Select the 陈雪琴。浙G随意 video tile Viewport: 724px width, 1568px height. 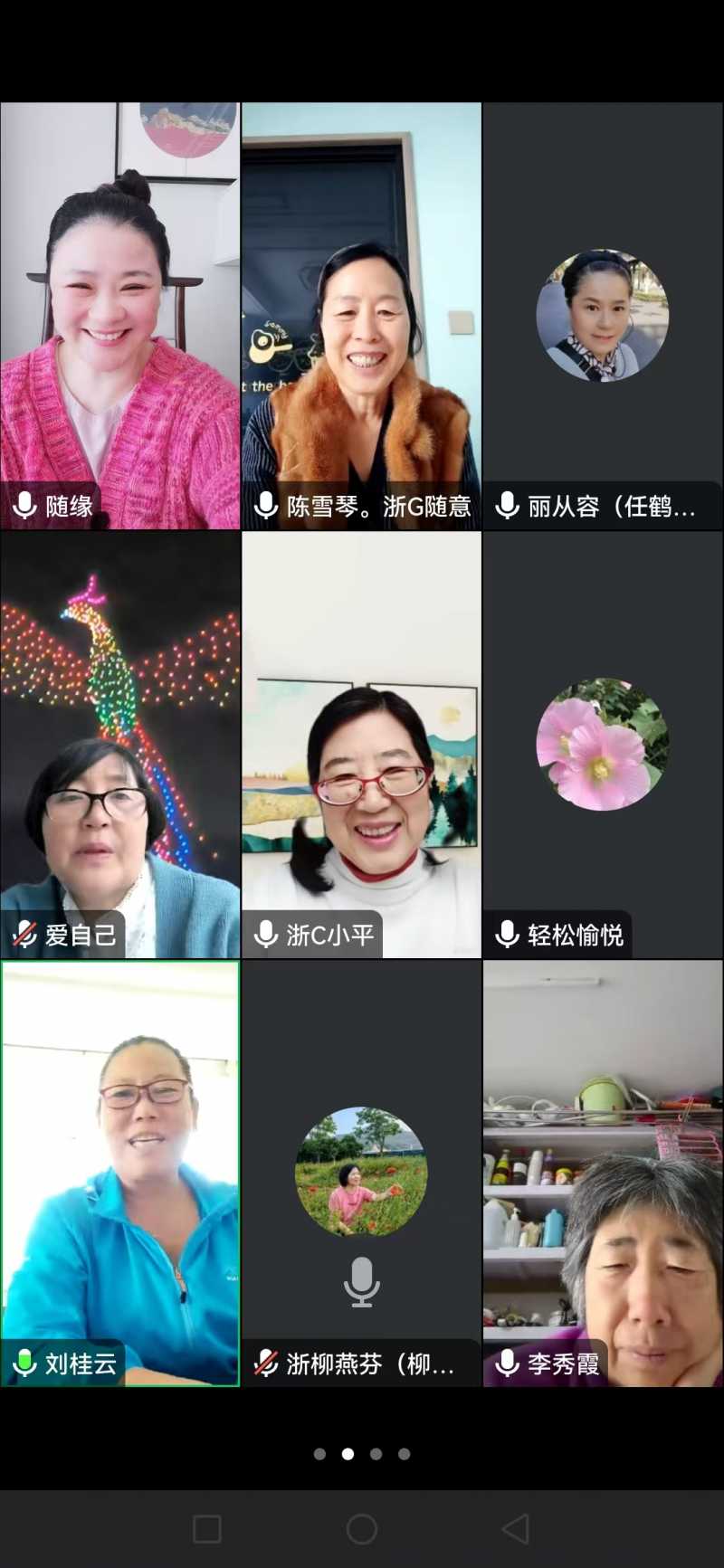pyautogui.click(x=361, y=316)
